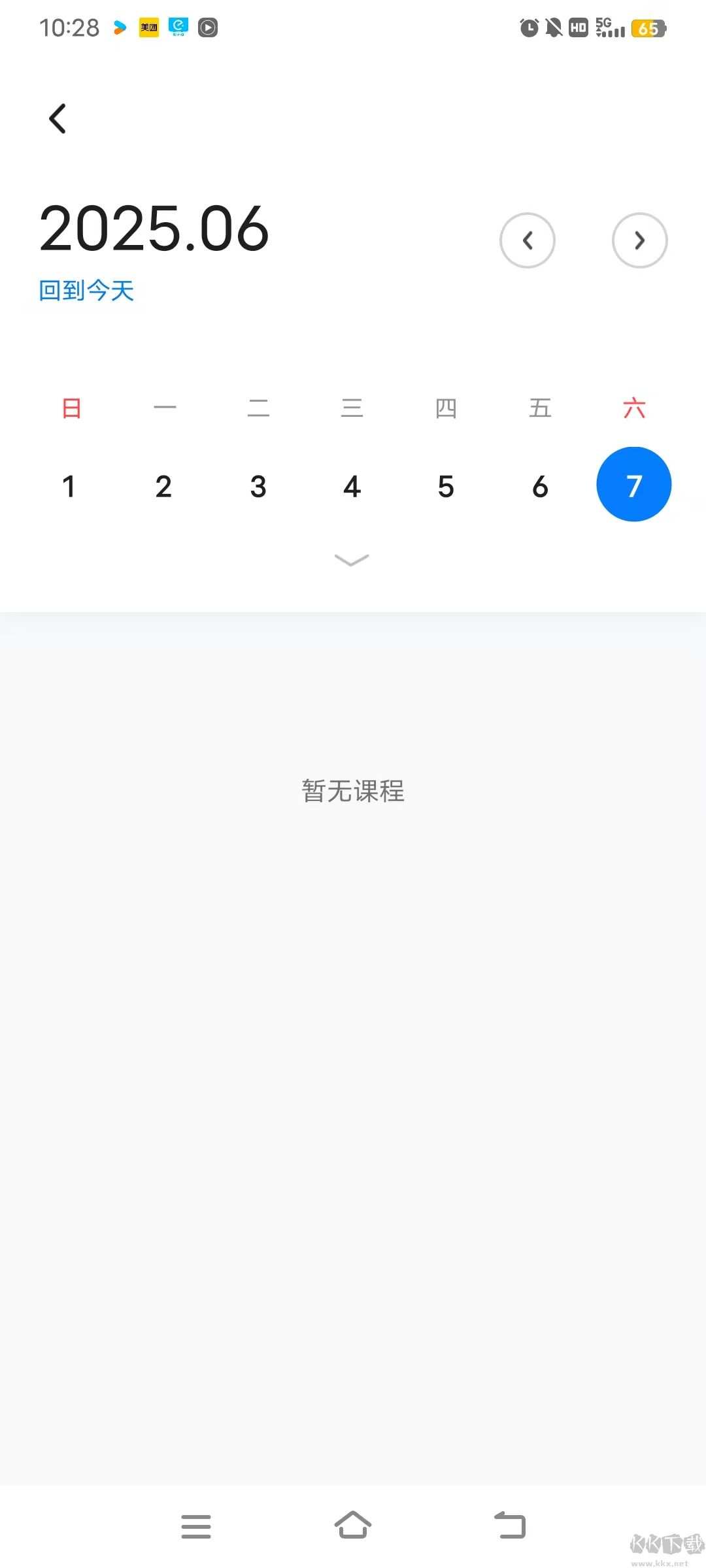This screenshot has width=706, height=1568.
Task: Tap the alarm clock status icon
Action: [x=527, y=29]
